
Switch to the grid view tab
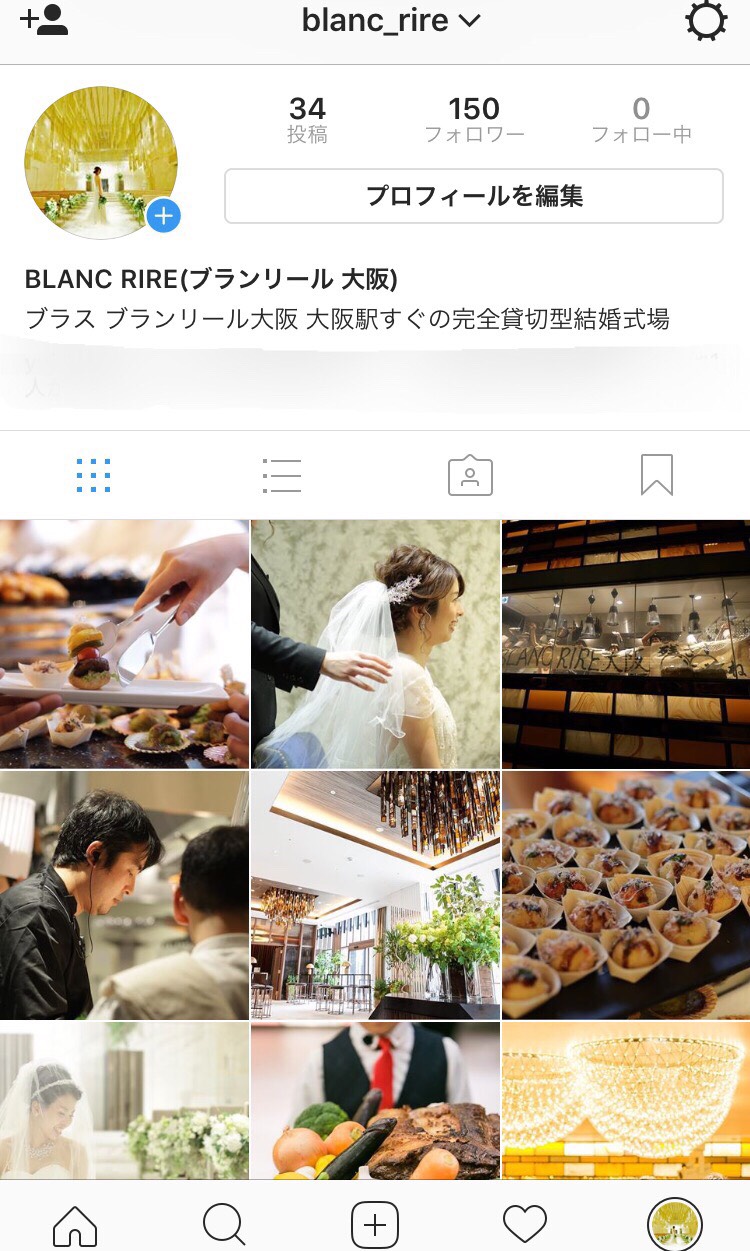point(93,475)
